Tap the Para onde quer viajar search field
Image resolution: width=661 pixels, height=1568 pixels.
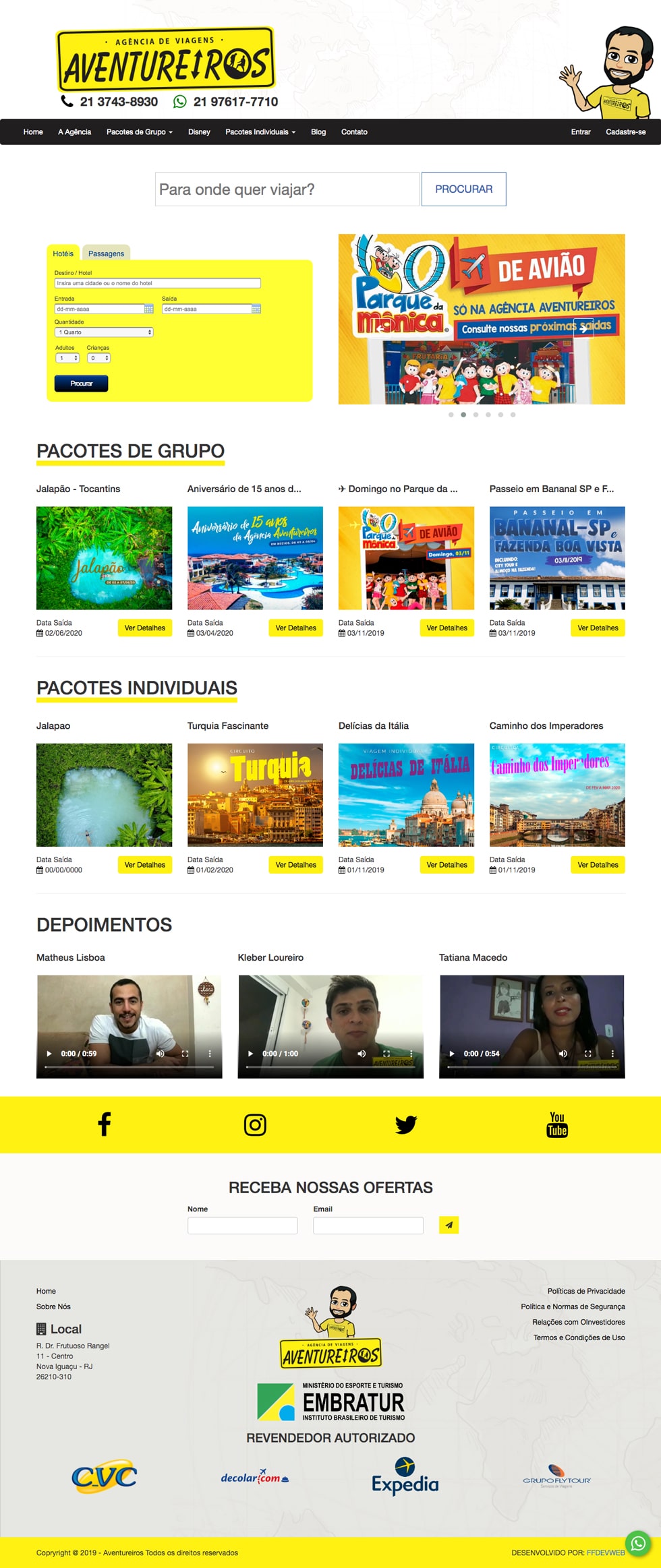(287, 189)
